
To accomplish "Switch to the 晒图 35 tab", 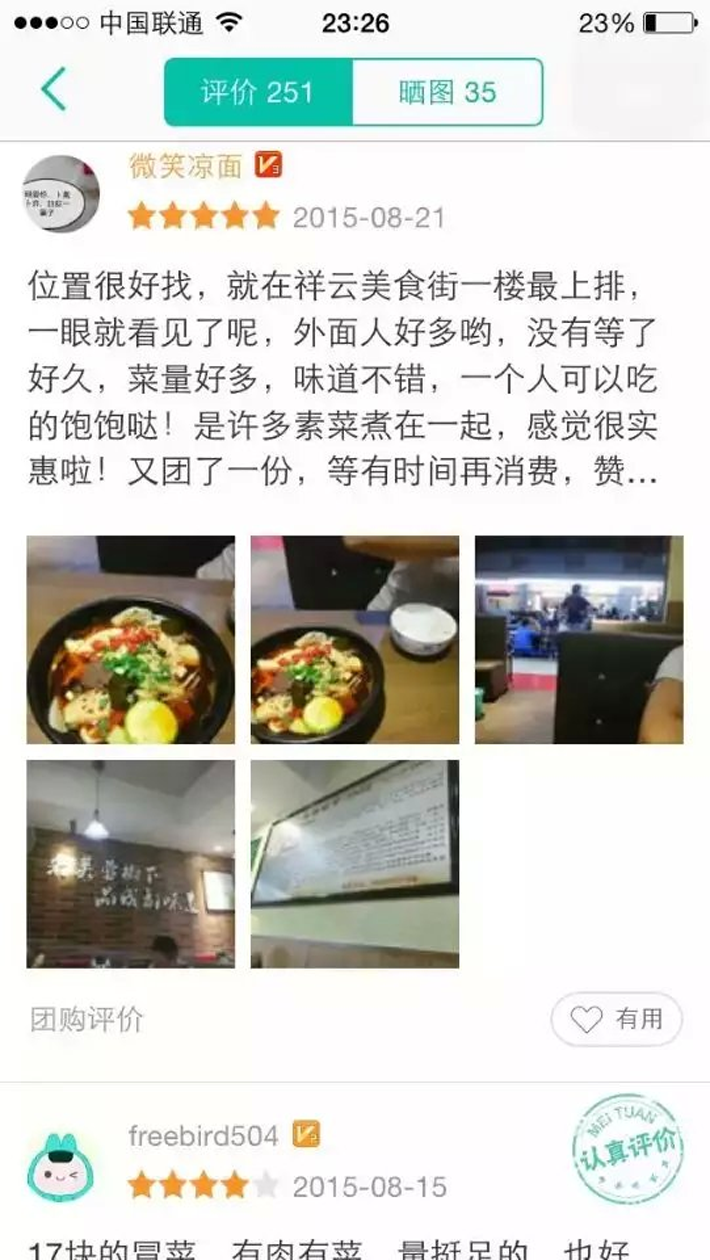I will click(x=447, y=92).
